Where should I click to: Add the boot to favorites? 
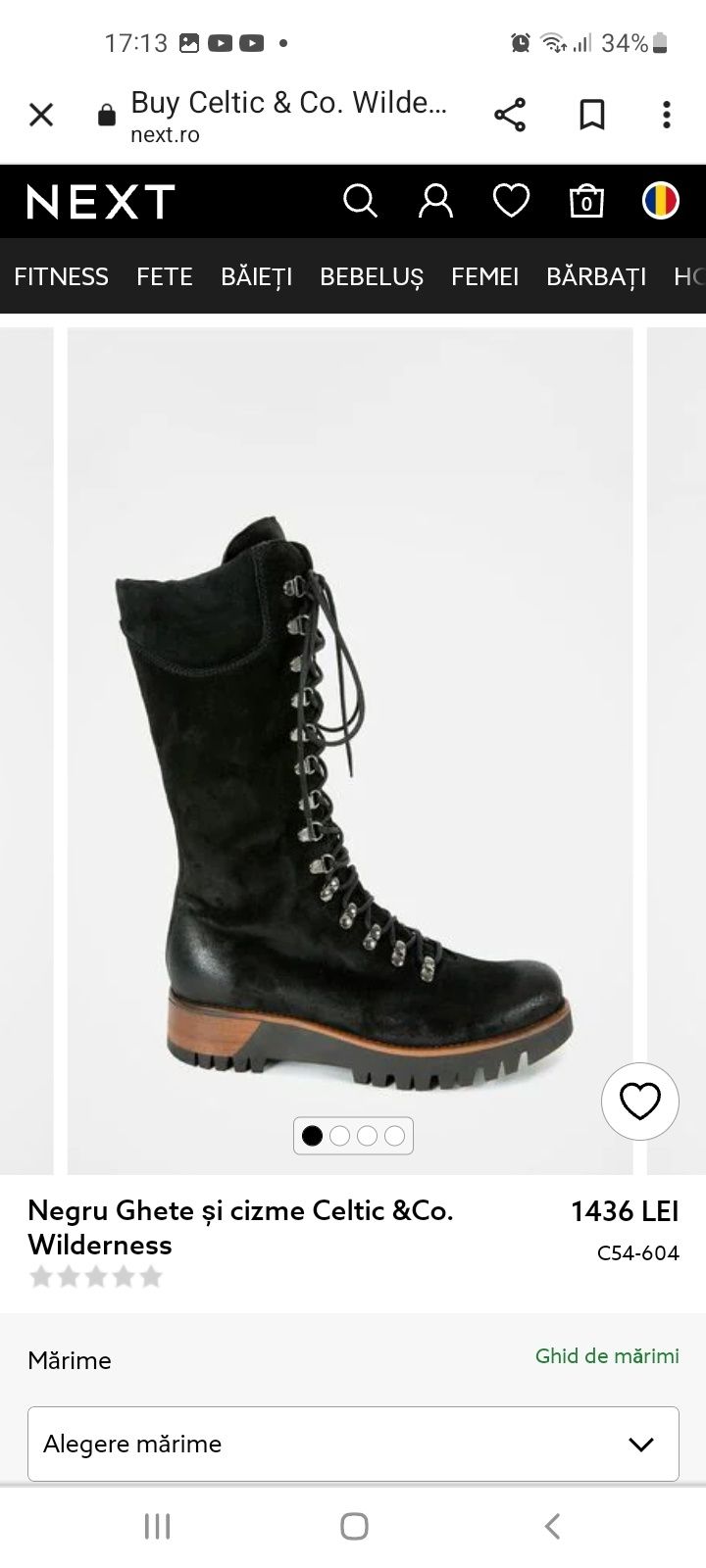click(x=640, y=1102)
